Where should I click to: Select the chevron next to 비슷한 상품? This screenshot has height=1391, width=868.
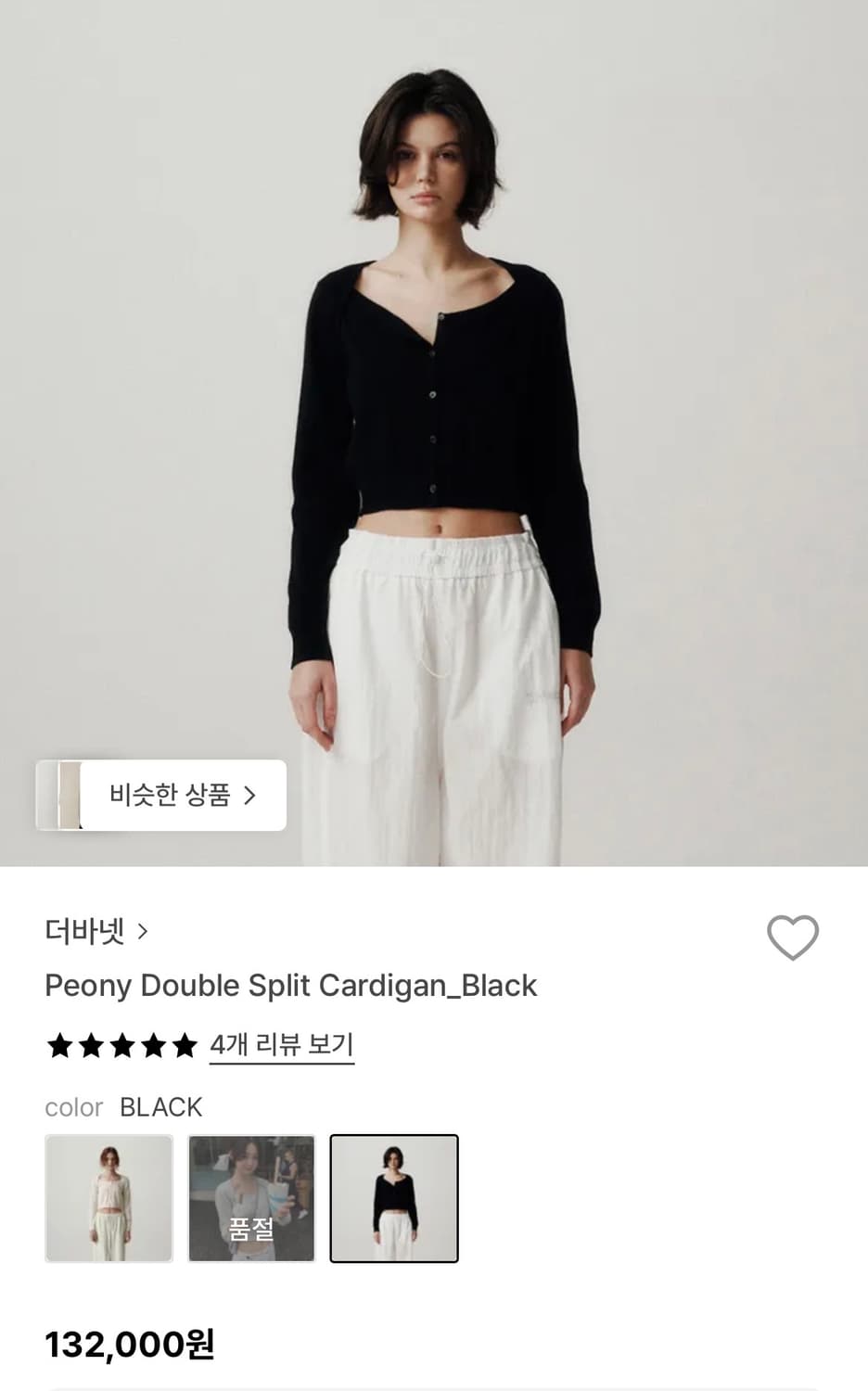[250, 795]
